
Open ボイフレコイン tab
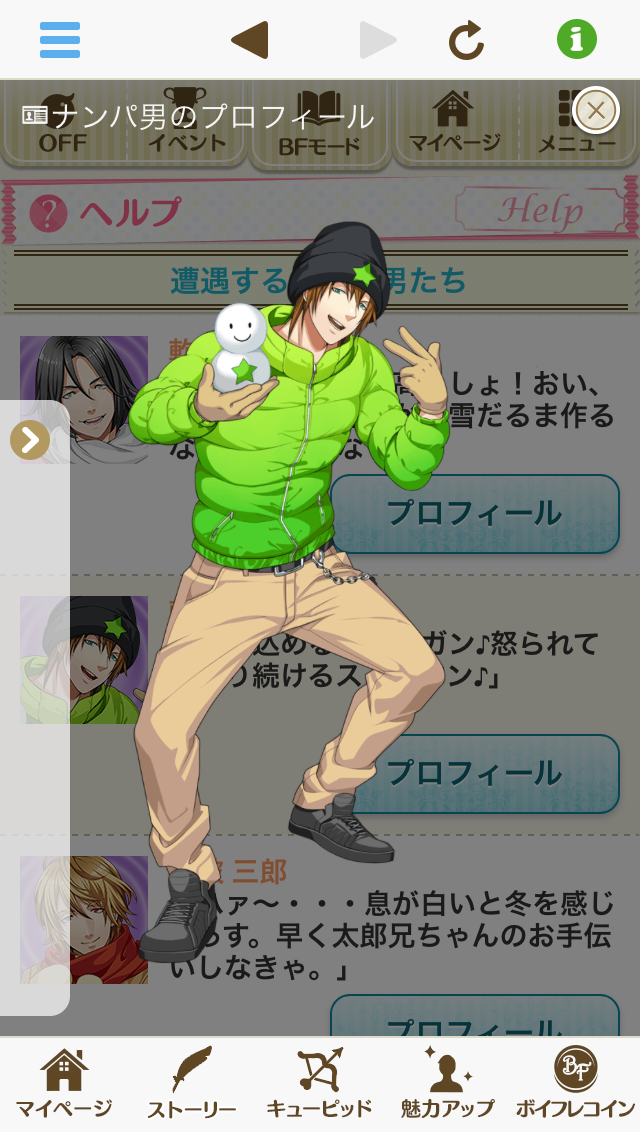pos(576,1084)
